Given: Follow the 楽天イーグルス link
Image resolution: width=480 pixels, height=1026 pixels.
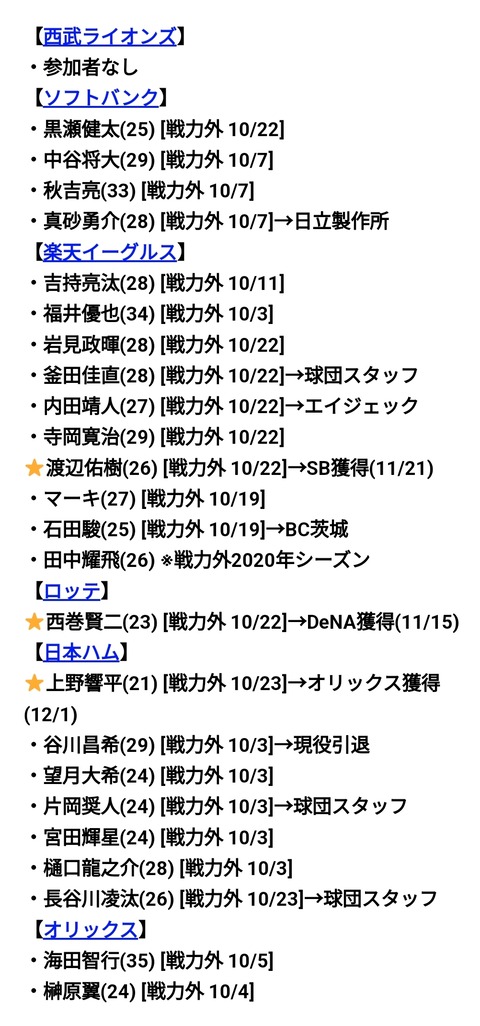Looking at the screenshot, I should [x=110, y=252].
